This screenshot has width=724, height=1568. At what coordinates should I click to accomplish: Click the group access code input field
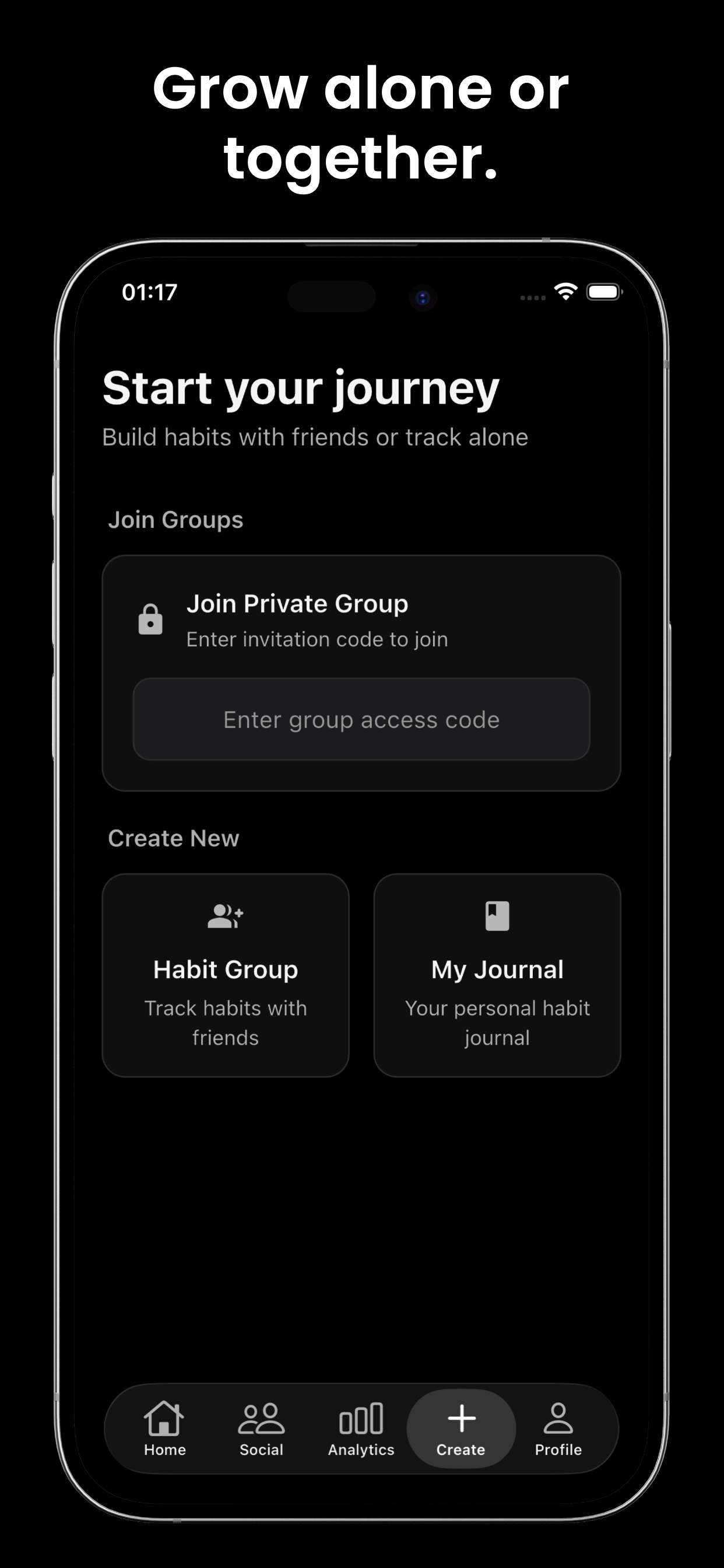(x=361, y=719)
